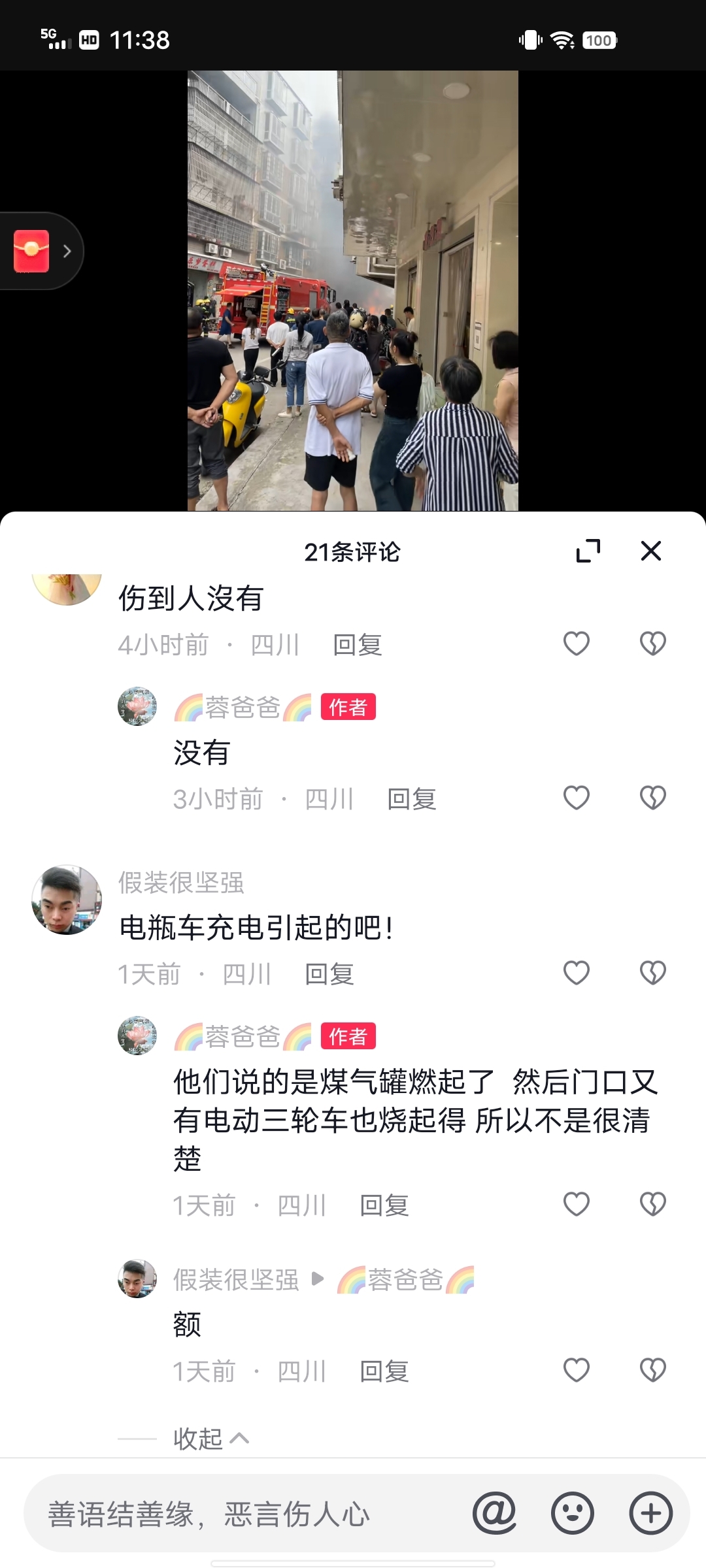Open the emoji picker

573,1513
